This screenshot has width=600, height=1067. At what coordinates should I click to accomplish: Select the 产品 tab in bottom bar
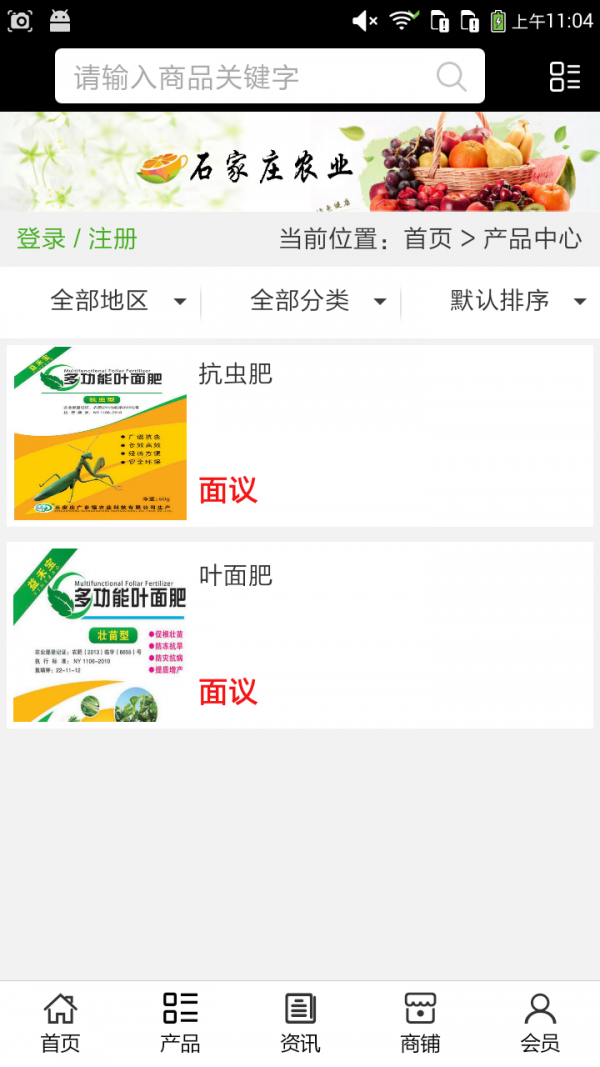(180, 1023)
